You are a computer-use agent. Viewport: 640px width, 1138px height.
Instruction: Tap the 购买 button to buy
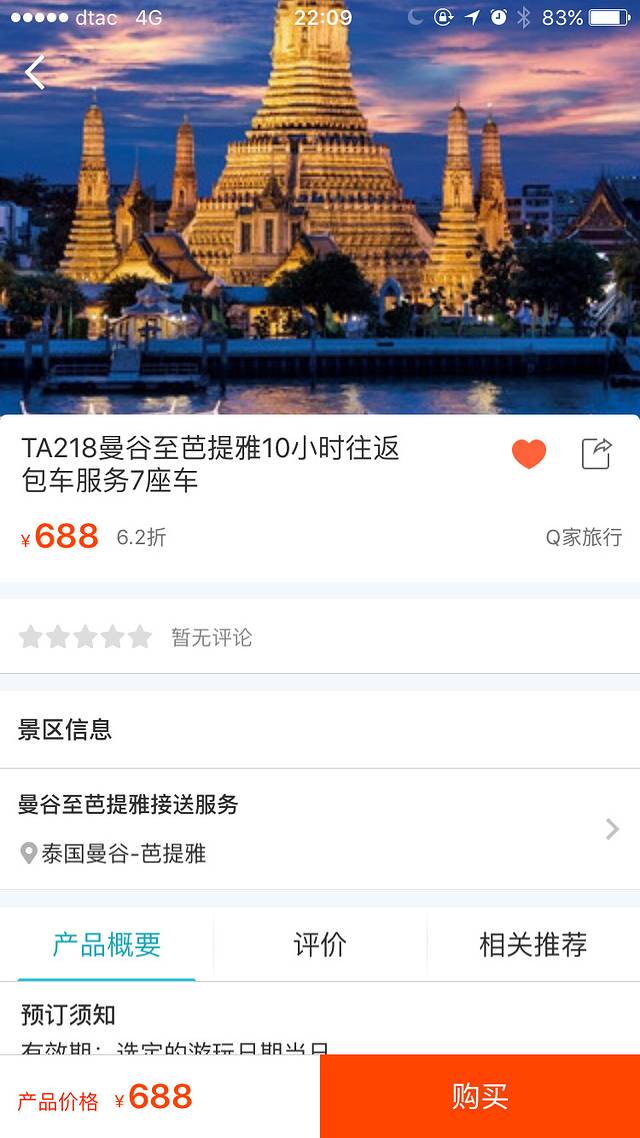click(x=480, y=1096)
